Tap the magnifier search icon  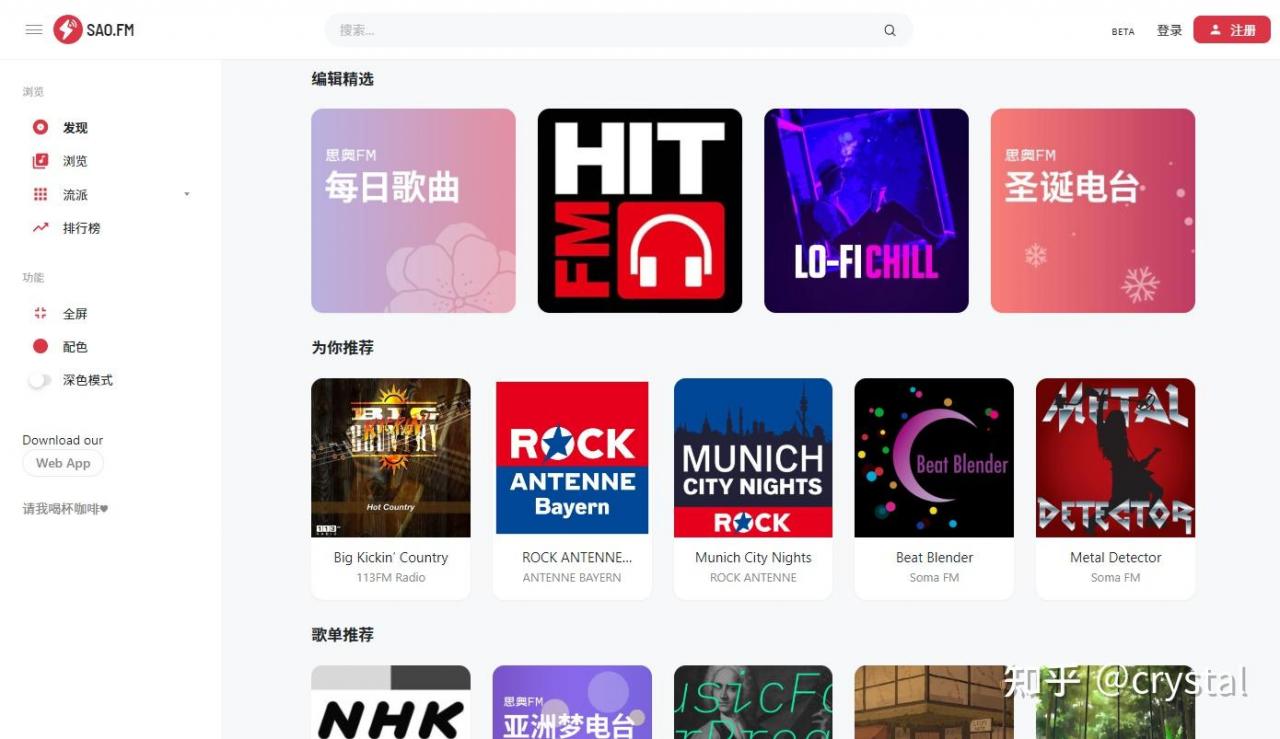point(890,31)
